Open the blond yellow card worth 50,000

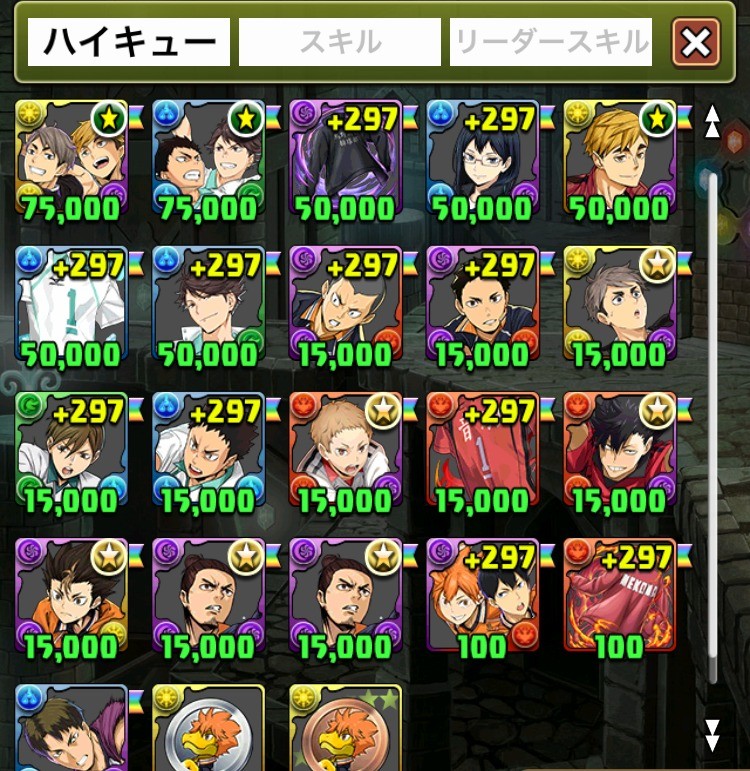pyautogui.click(x=619, y=160)
